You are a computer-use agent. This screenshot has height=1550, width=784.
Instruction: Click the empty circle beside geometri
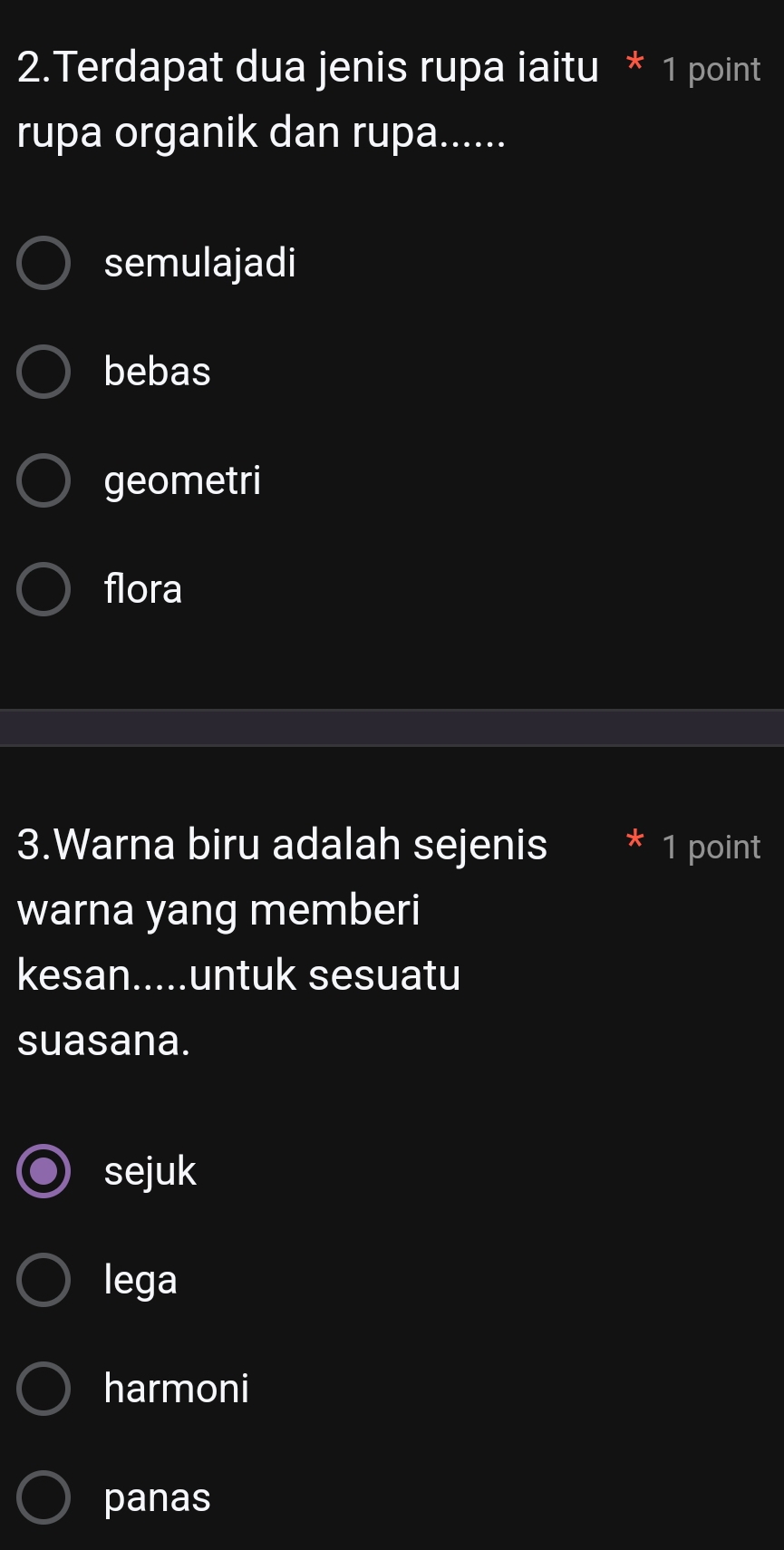click(43, 480)
